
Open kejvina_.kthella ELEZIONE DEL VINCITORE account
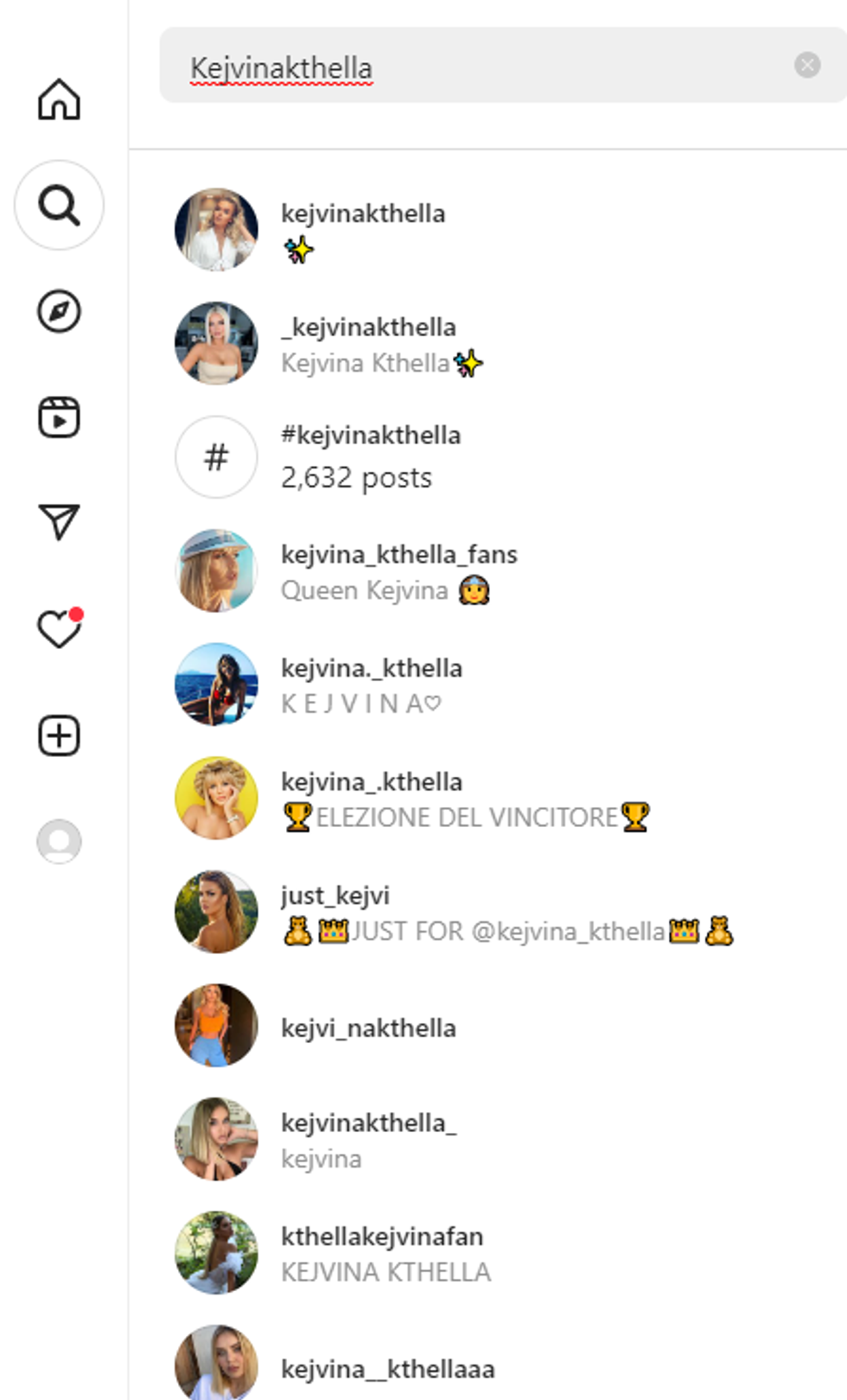tap(372, 798)
